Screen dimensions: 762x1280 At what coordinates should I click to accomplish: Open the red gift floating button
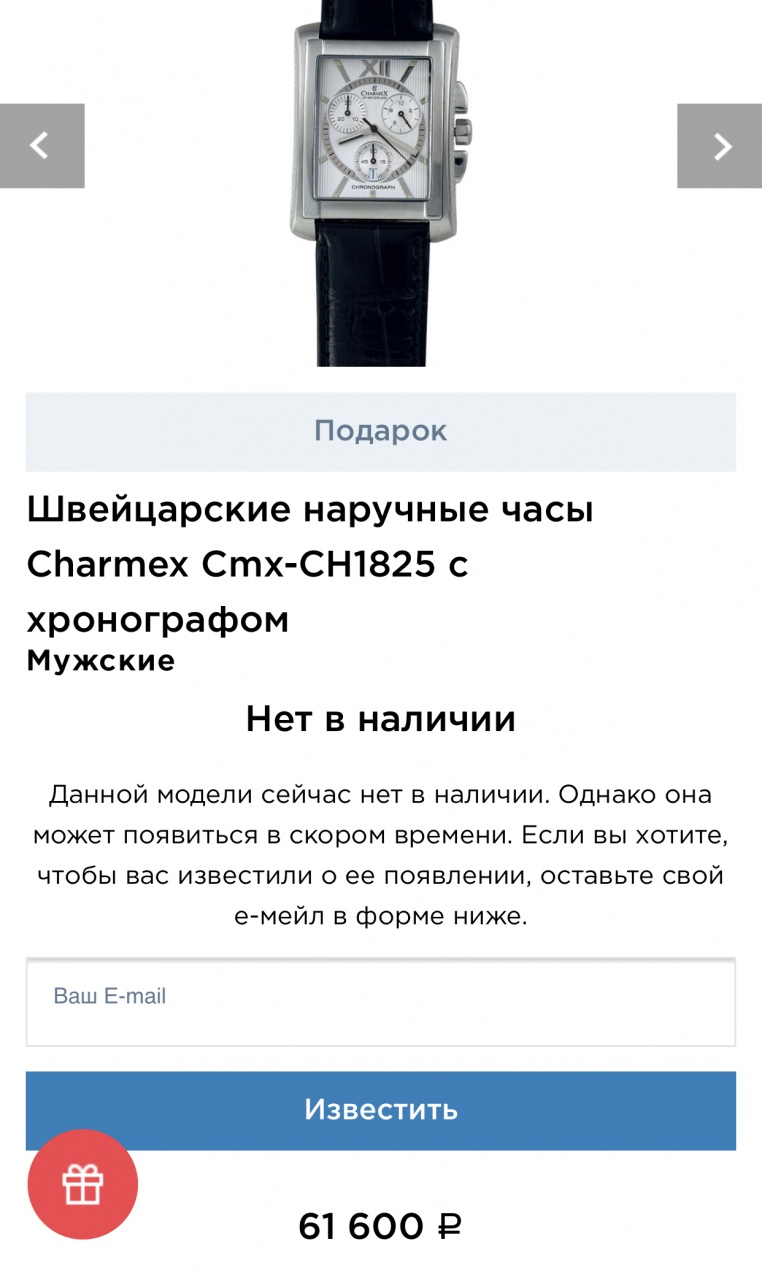click(x=83, y=1184)
